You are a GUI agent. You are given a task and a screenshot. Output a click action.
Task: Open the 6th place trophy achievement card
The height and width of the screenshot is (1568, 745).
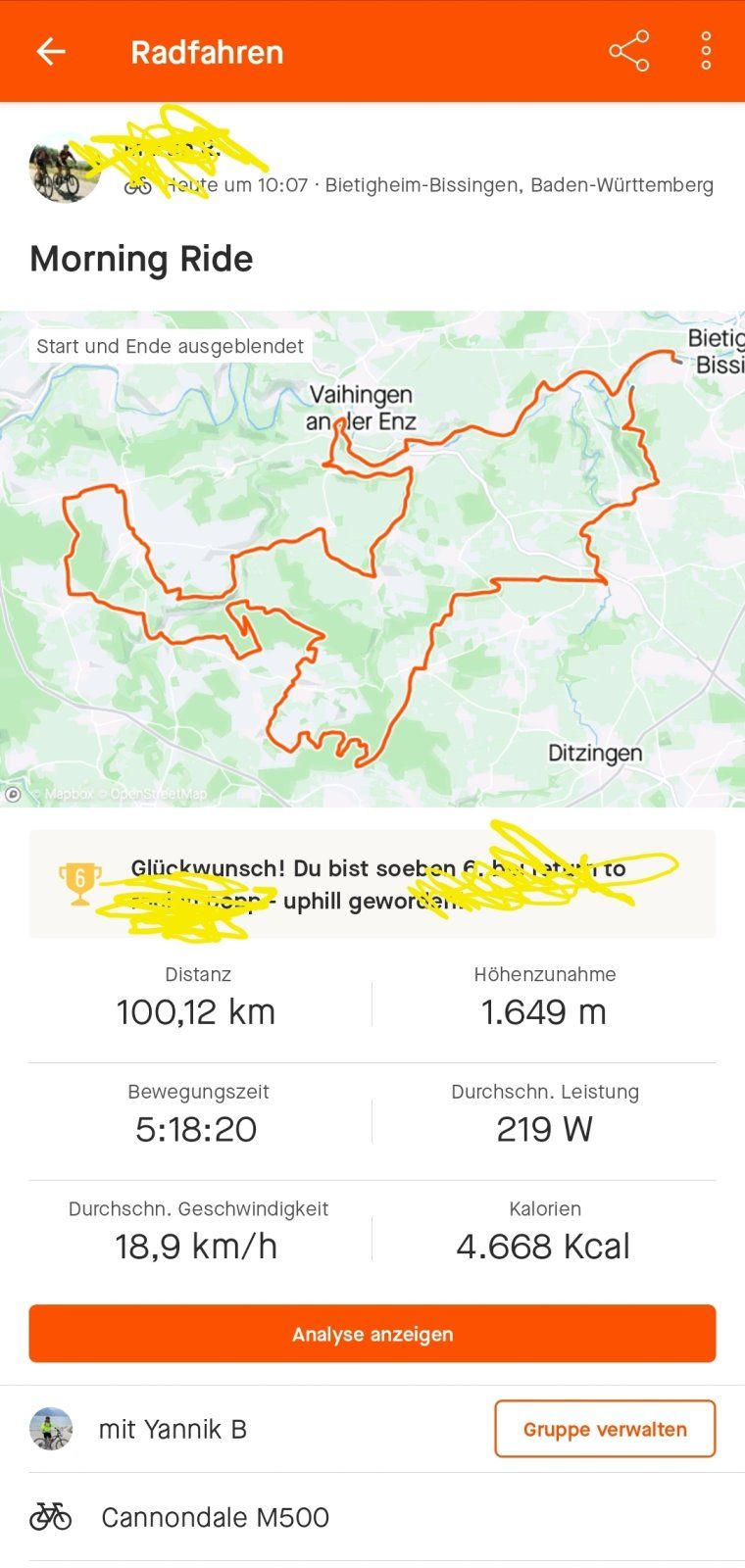372,884
